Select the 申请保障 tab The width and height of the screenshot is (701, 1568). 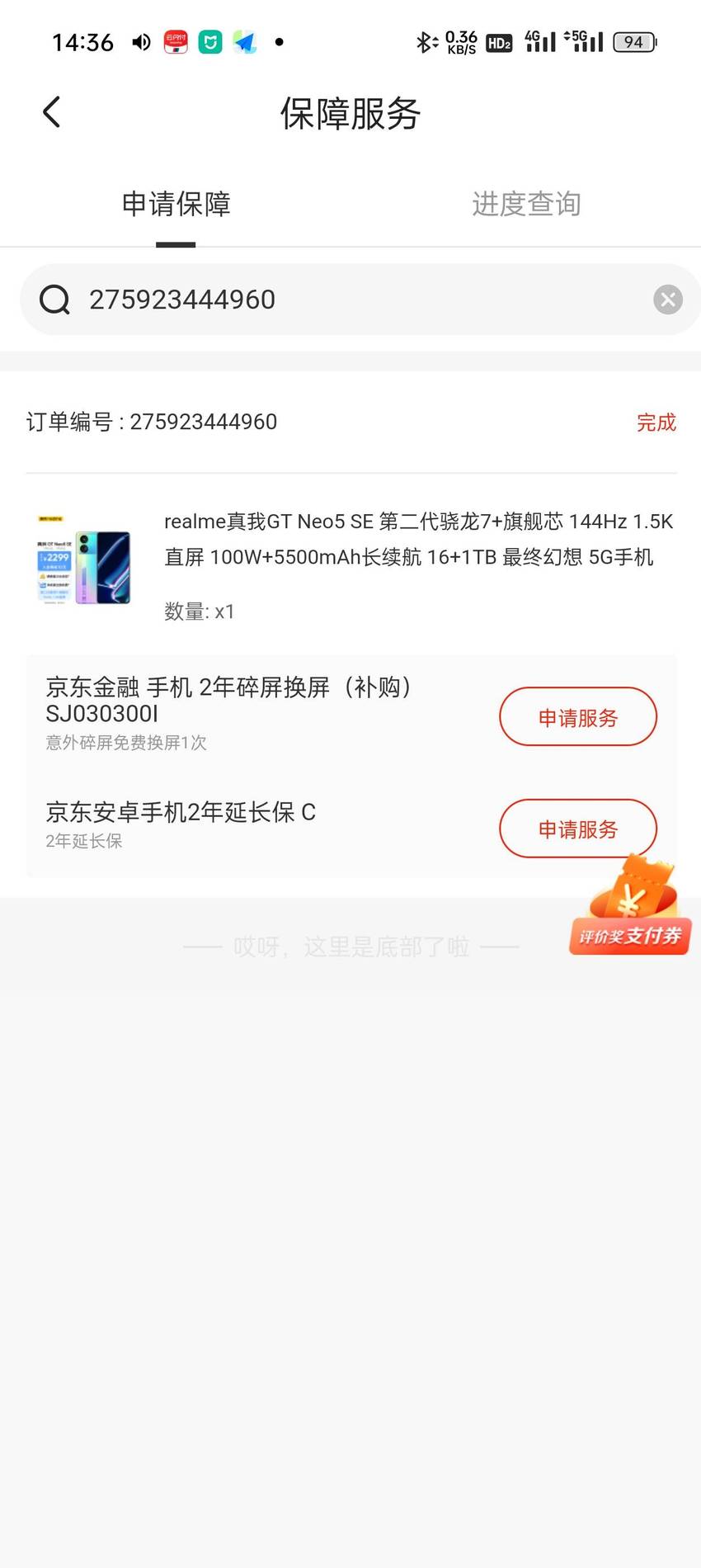tap(176, 204)
